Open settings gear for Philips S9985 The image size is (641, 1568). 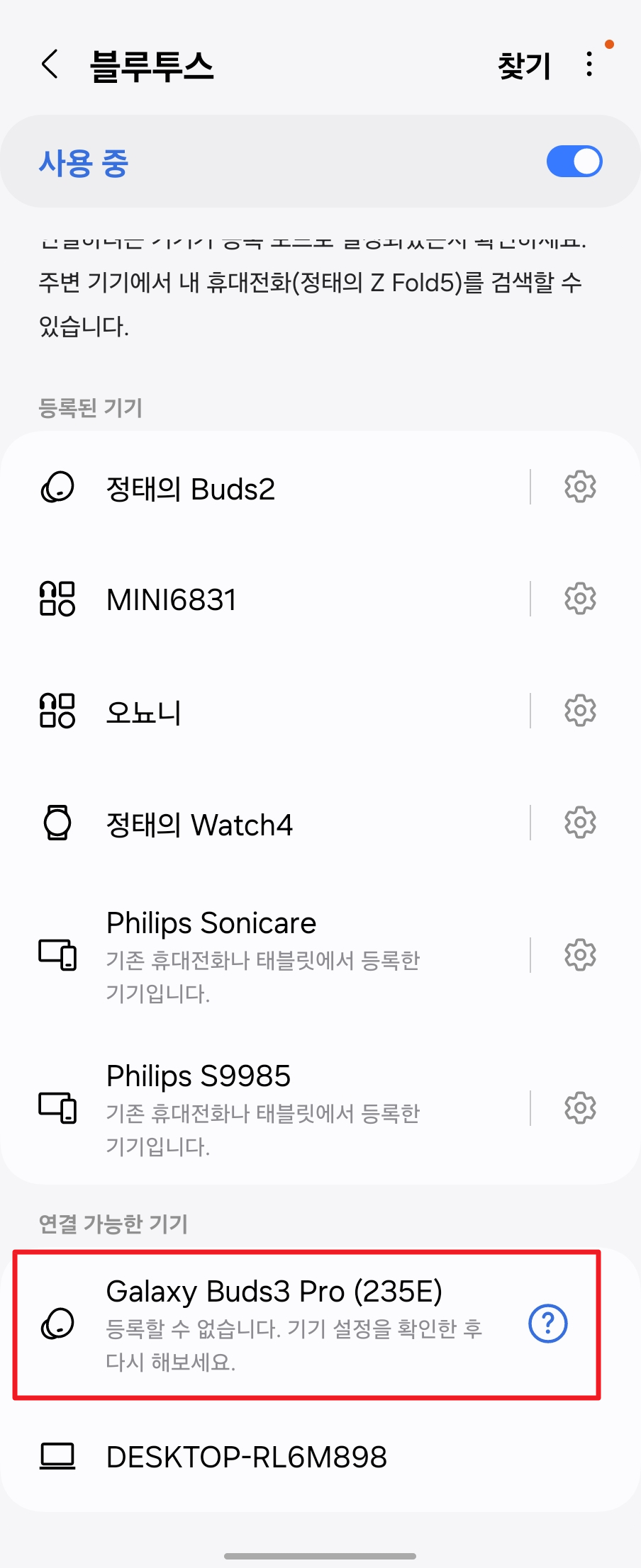580,1108
